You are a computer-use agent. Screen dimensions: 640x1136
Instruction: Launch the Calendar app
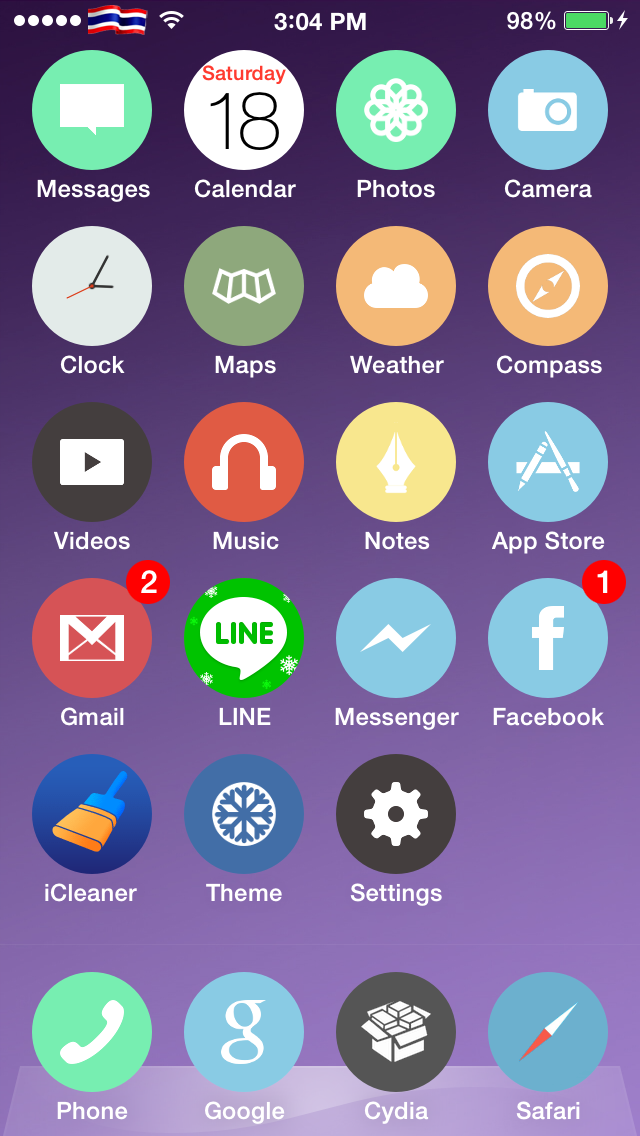click(244, 110)
